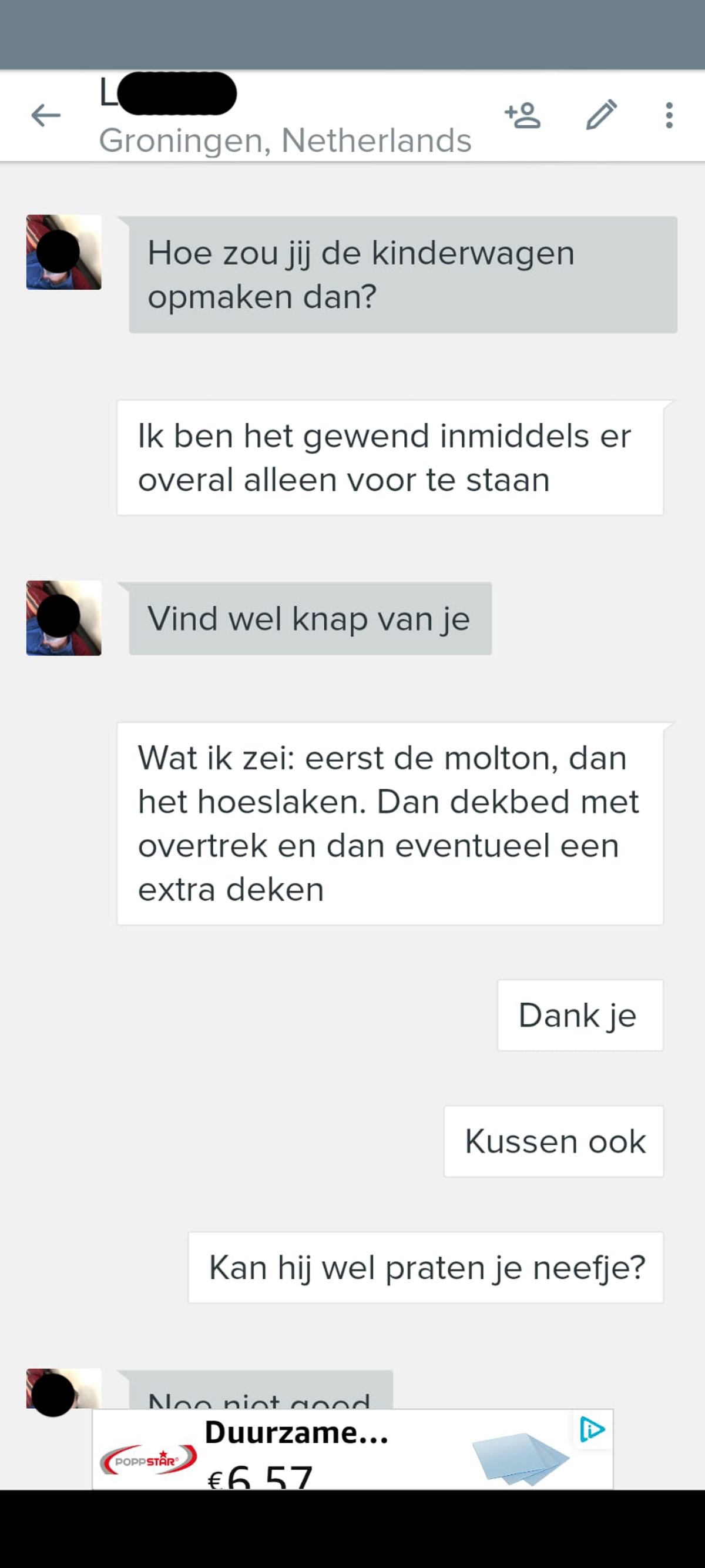705x1568 pixels.
Task: Open the three-dot overflow menu
Action: coord(669,115)
